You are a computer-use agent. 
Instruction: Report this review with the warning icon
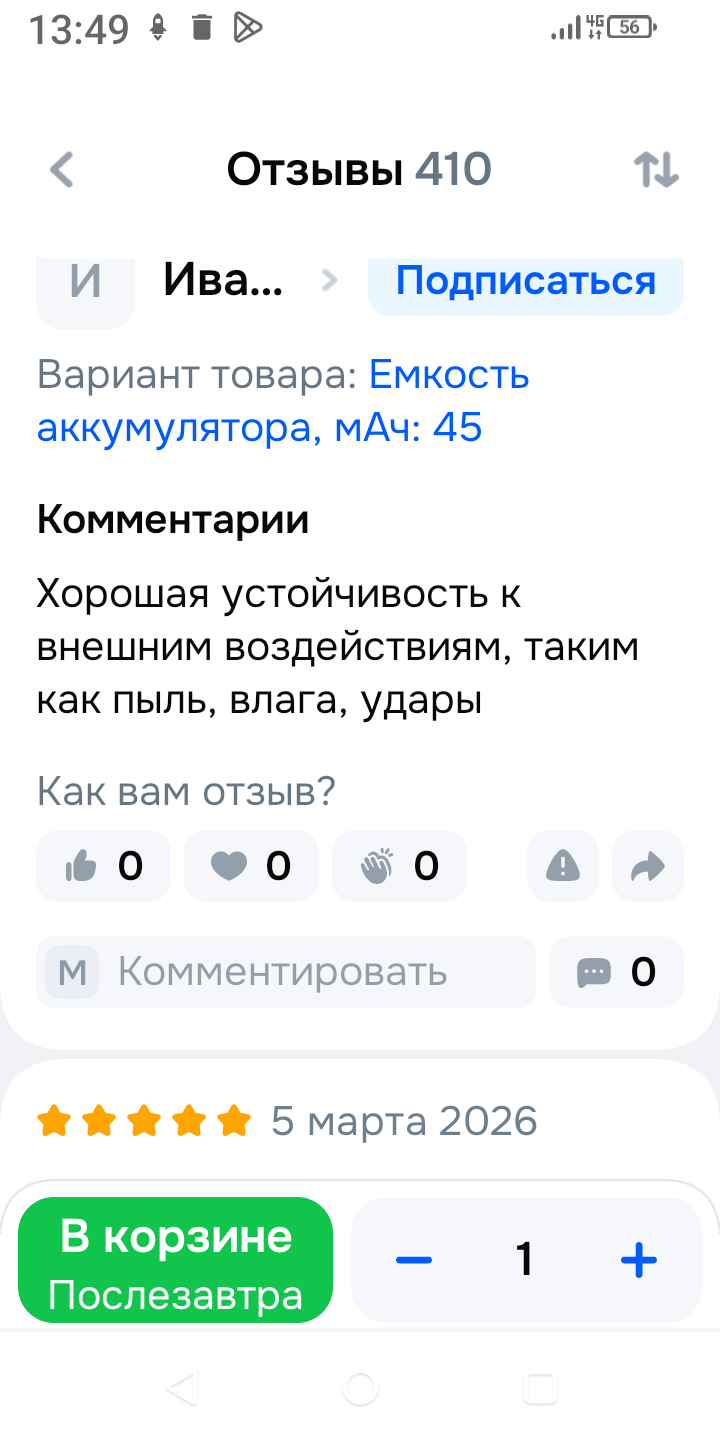tap(563, 866)
